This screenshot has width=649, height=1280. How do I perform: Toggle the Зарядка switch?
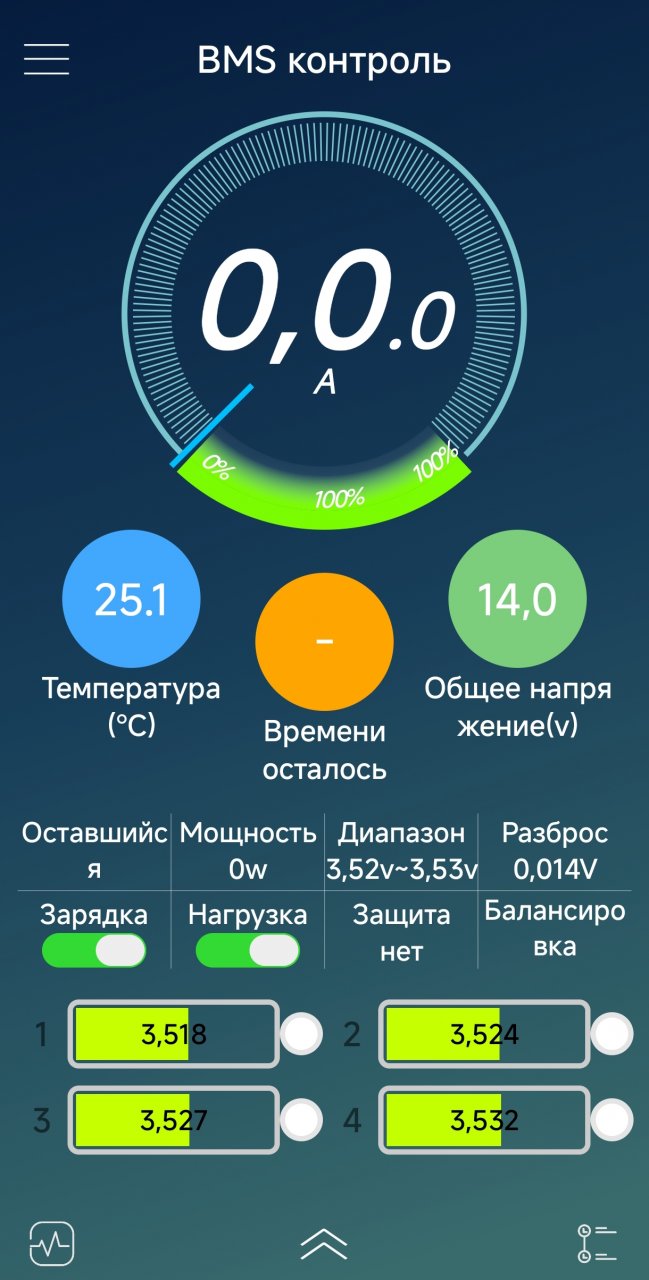pos(94,950)
